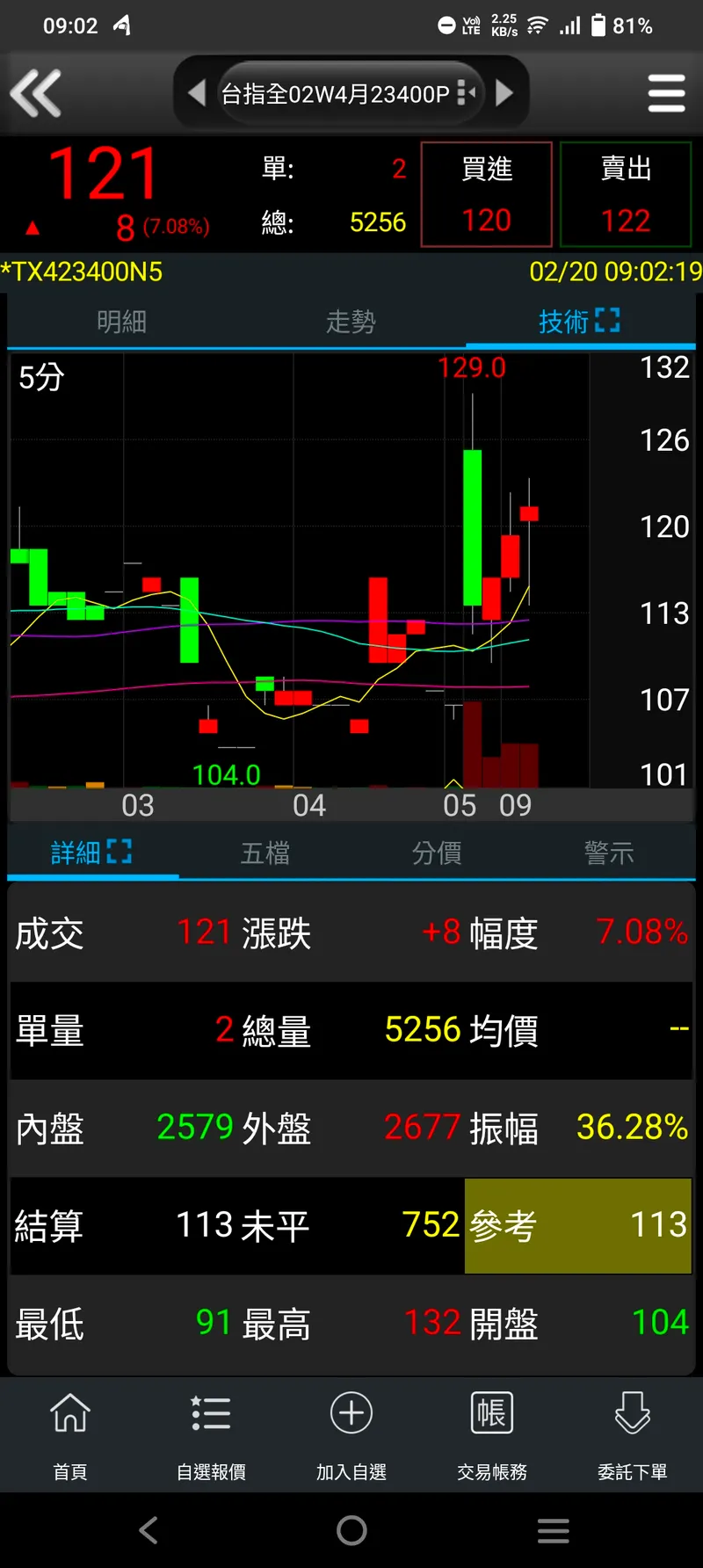Image resolution: width=703 pixels, height=1568 pixels.
Task: Open the hamburger menu
Action: point(666,93)
